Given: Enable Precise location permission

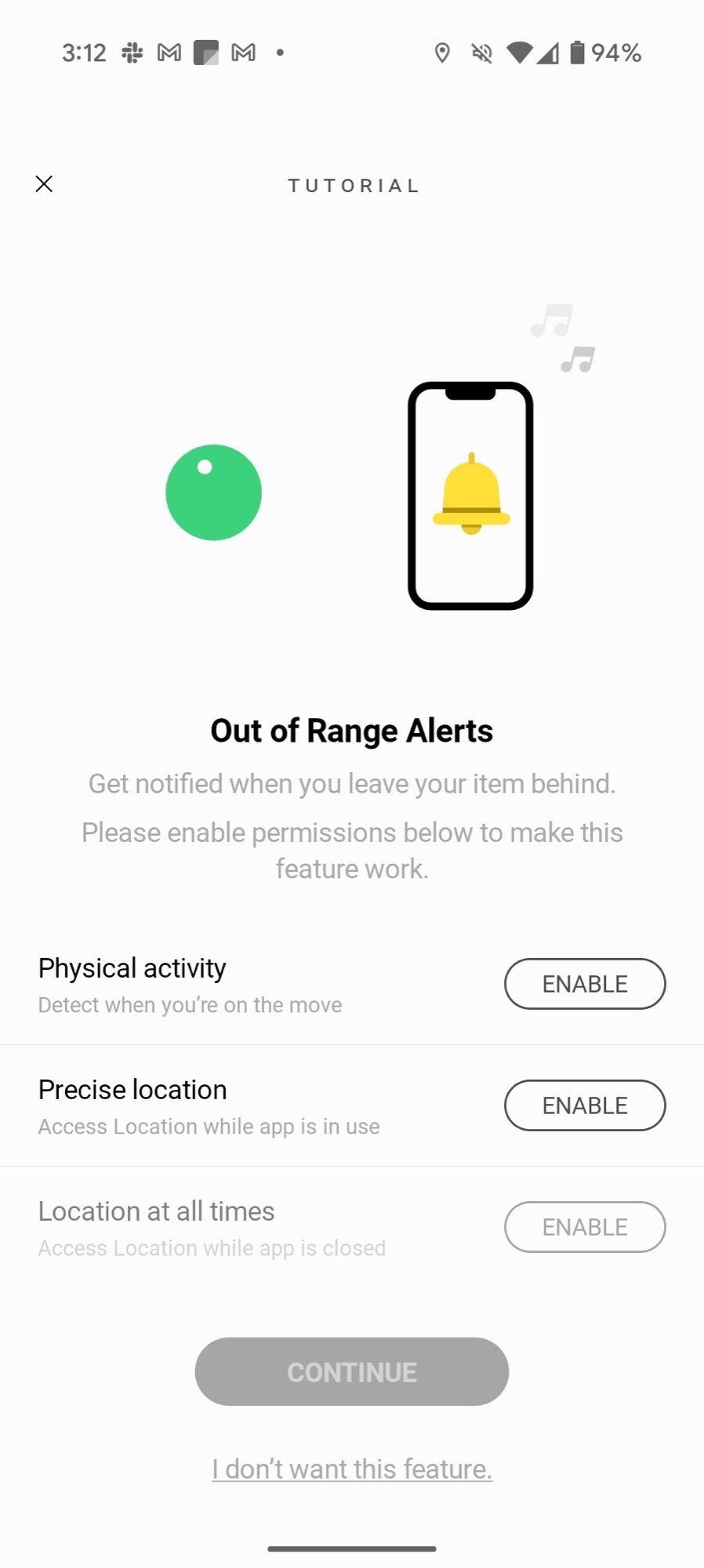Looking at the screenshot, I should coord(584,1105).
